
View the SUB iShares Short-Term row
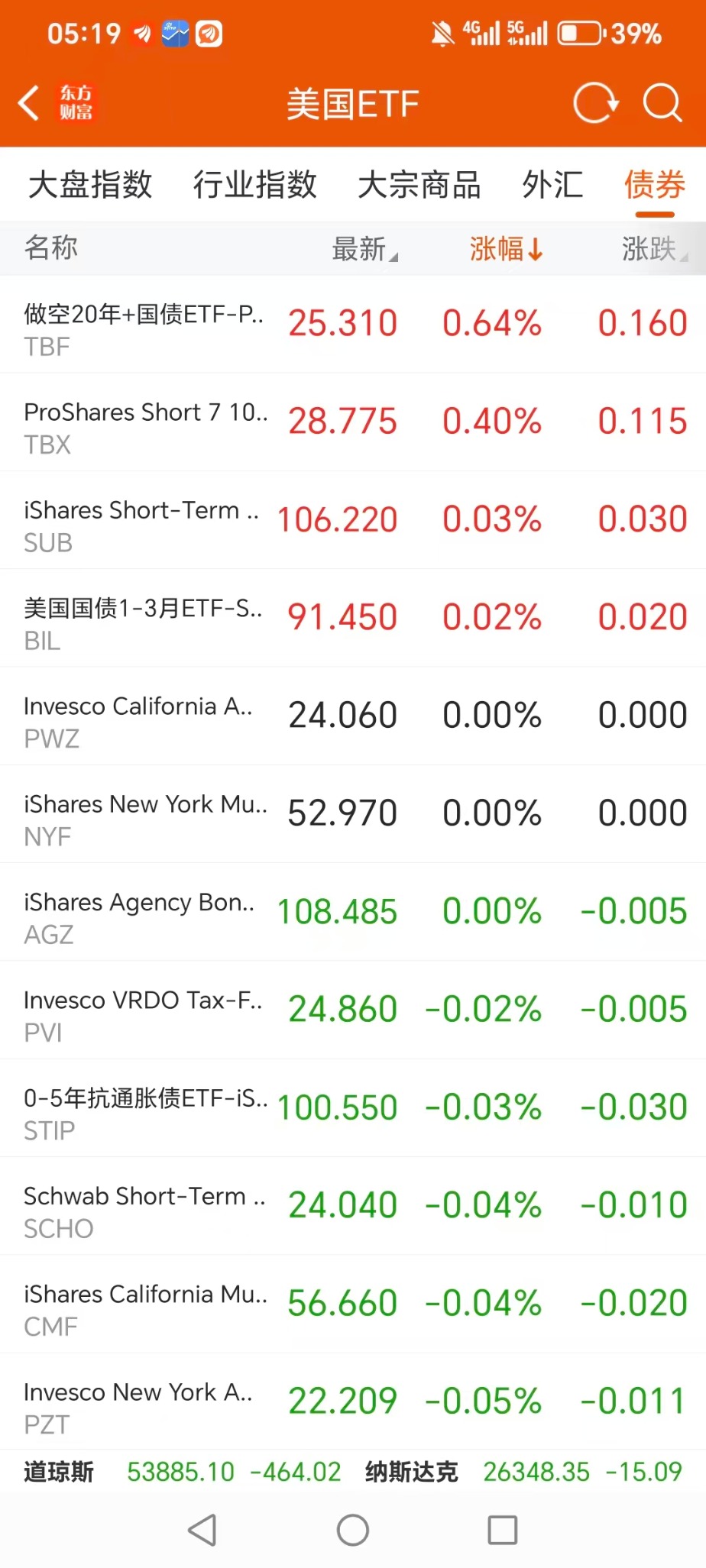point(353,520)
